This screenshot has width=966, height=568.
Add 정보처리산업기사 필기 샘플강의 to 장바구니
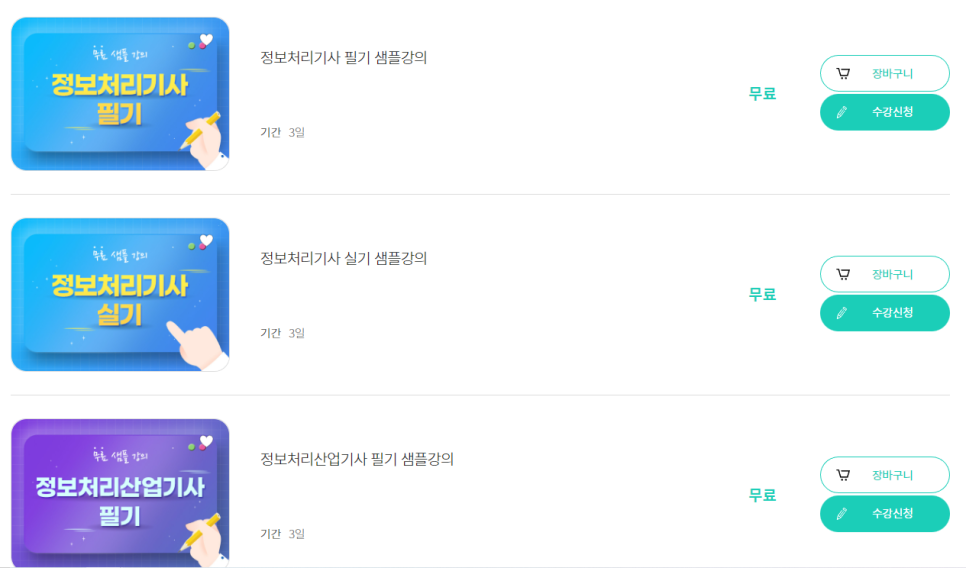[x=884, y=475]
